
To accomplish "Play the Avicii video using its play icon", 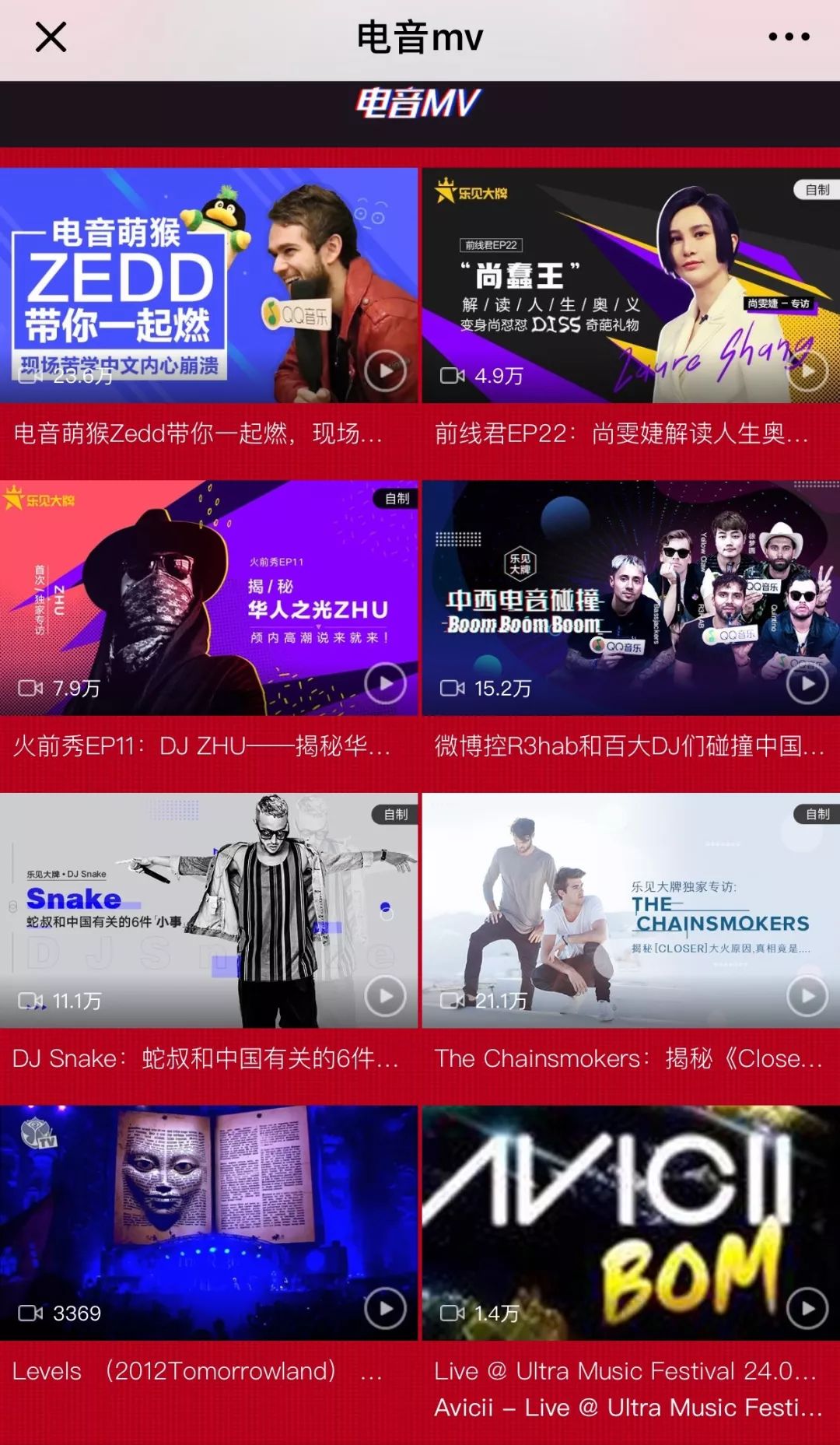I will (807, 1309).
